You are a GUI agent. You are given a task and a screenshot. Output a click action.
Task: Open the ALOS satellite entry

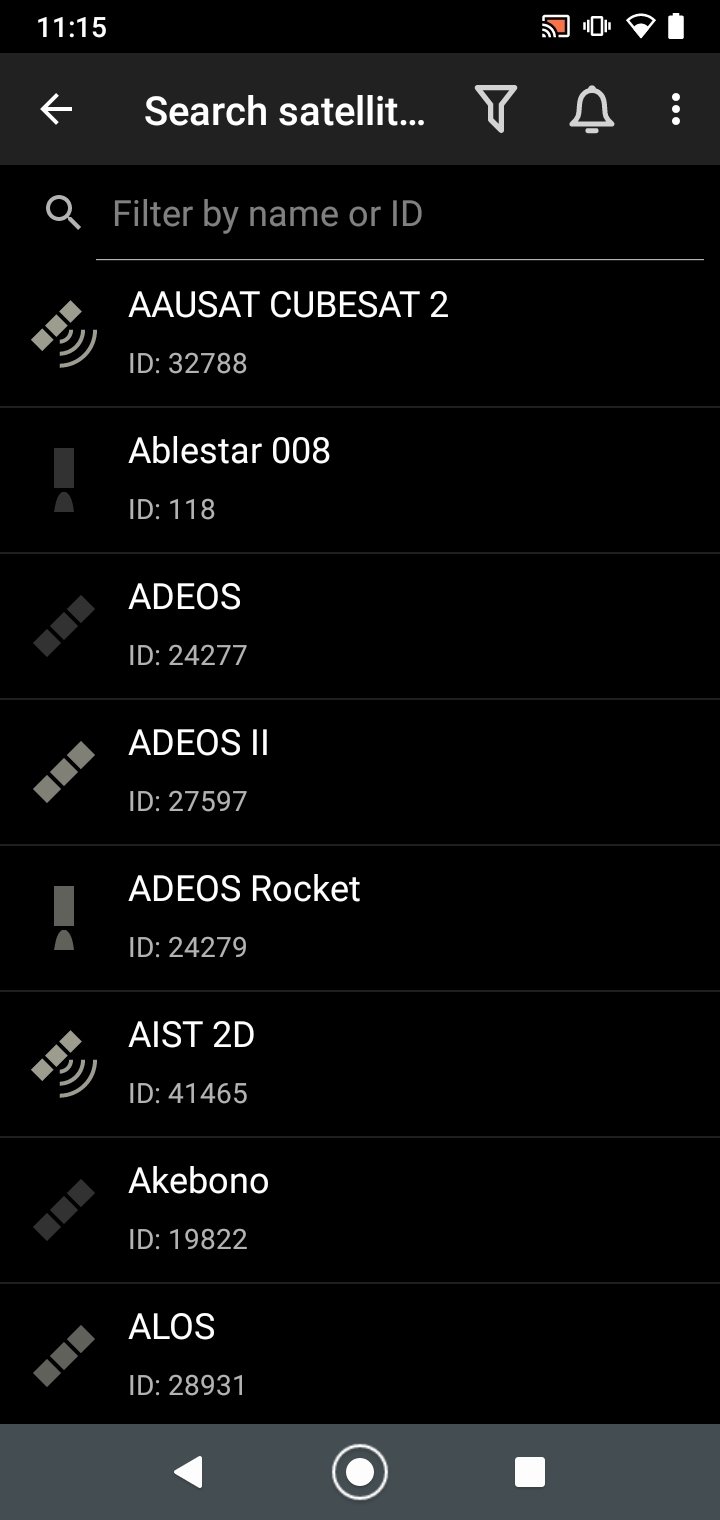point(360,1354)
